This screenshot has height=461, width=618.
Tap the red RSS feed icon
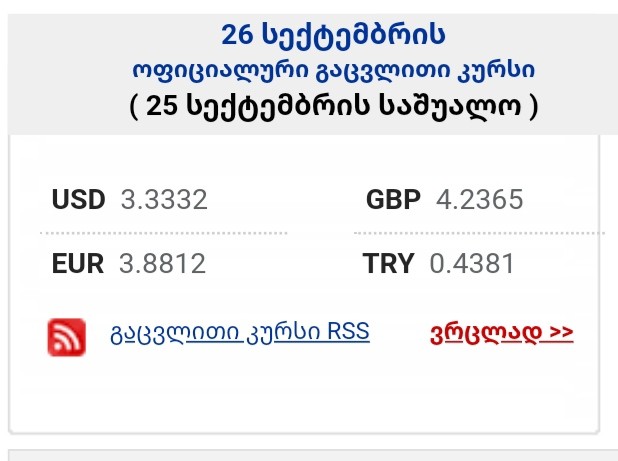pos(66,336)
